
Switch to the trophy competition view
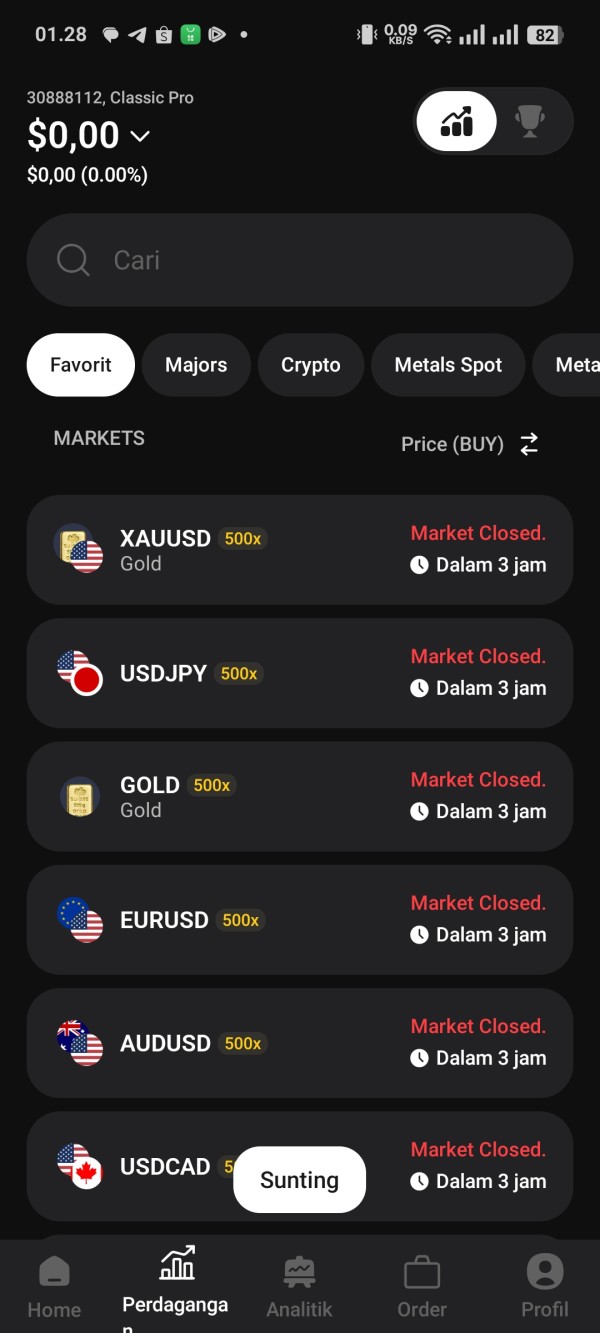[530, 121]
